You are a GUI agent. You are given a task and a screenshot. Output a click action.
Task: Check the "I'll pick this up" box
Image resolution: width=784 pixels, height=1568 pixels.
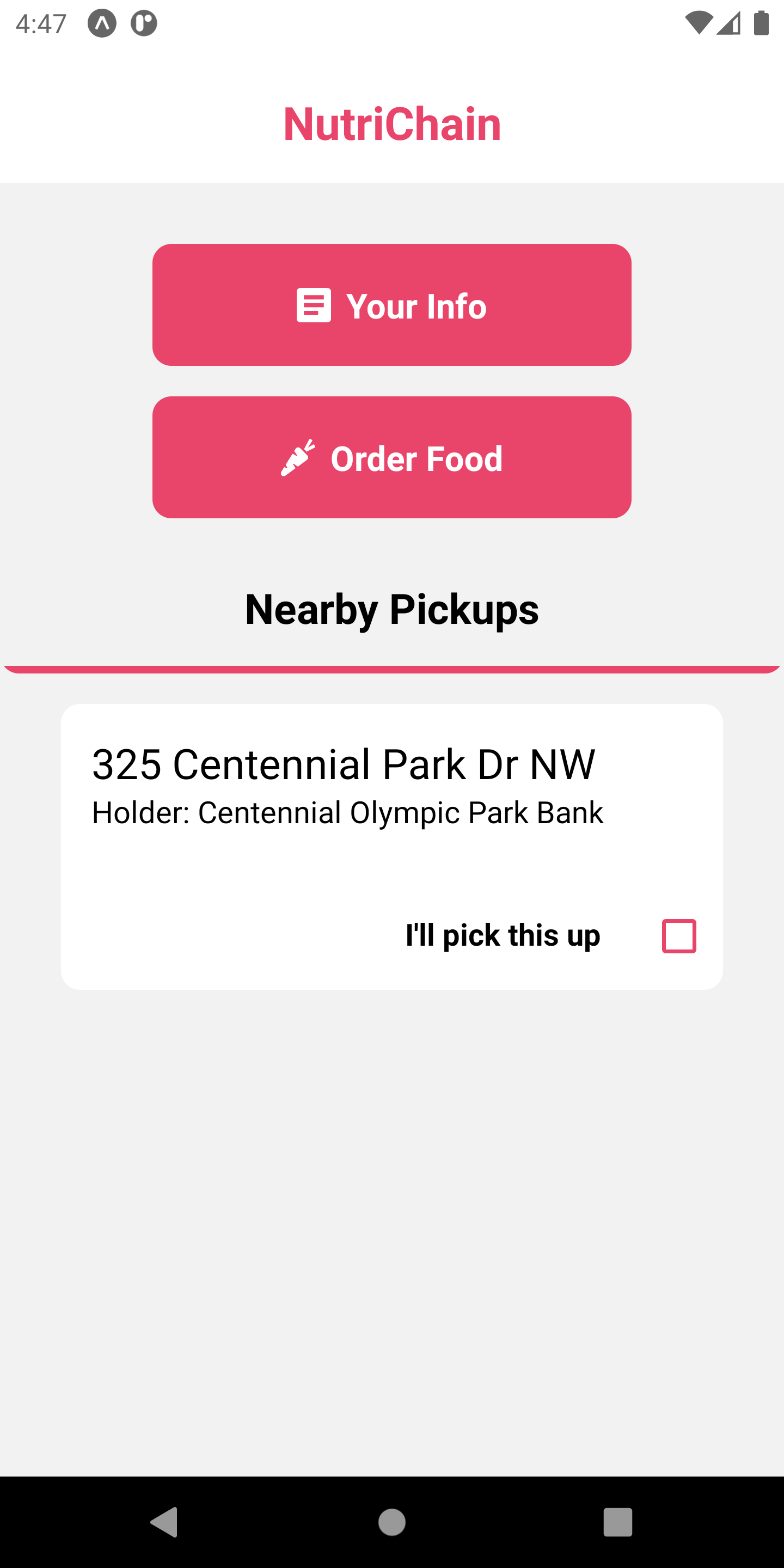tap(679, 935)
